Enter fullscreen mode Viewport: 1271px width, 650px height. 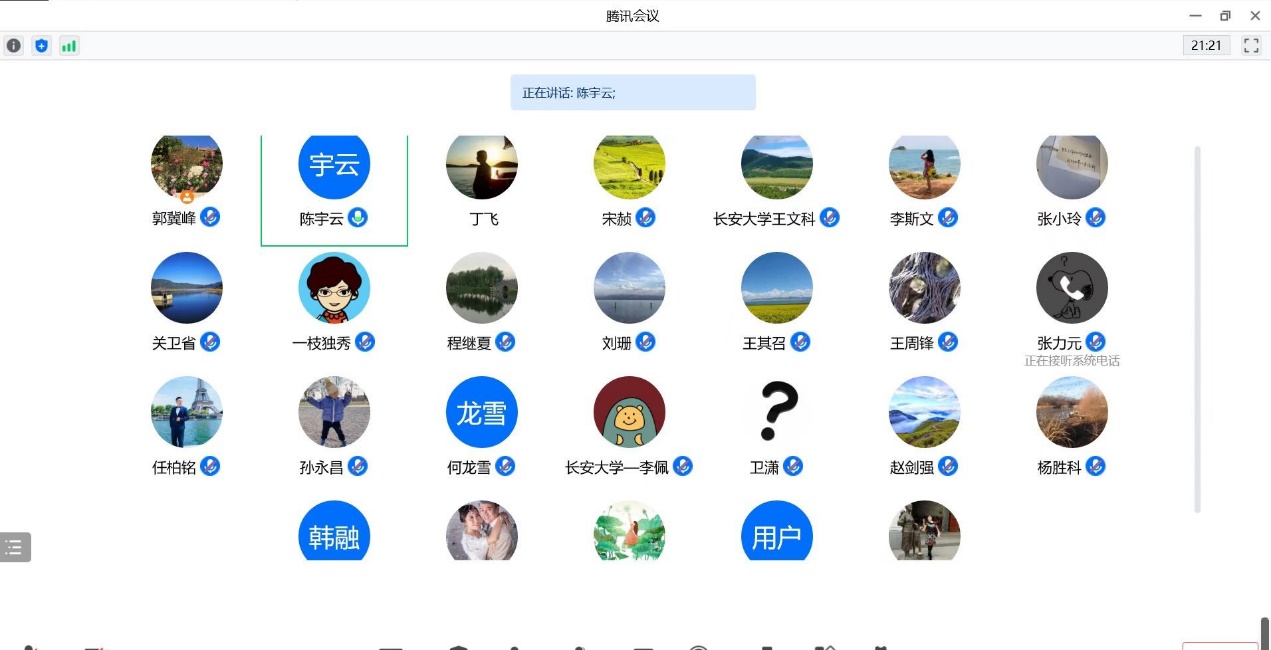[x=1251, y=45]
